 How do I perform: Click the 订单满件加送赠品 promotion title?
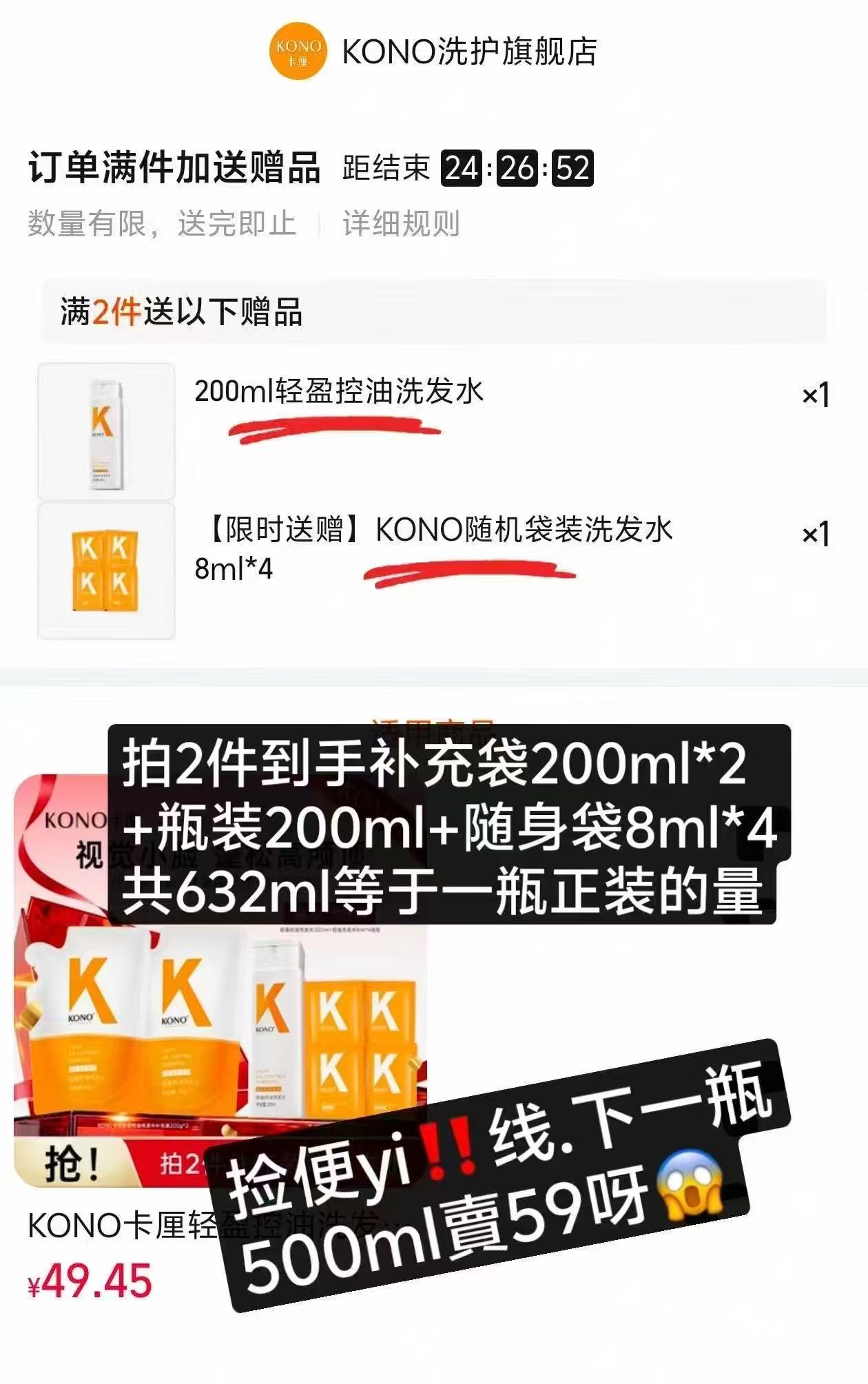[176, 167]
